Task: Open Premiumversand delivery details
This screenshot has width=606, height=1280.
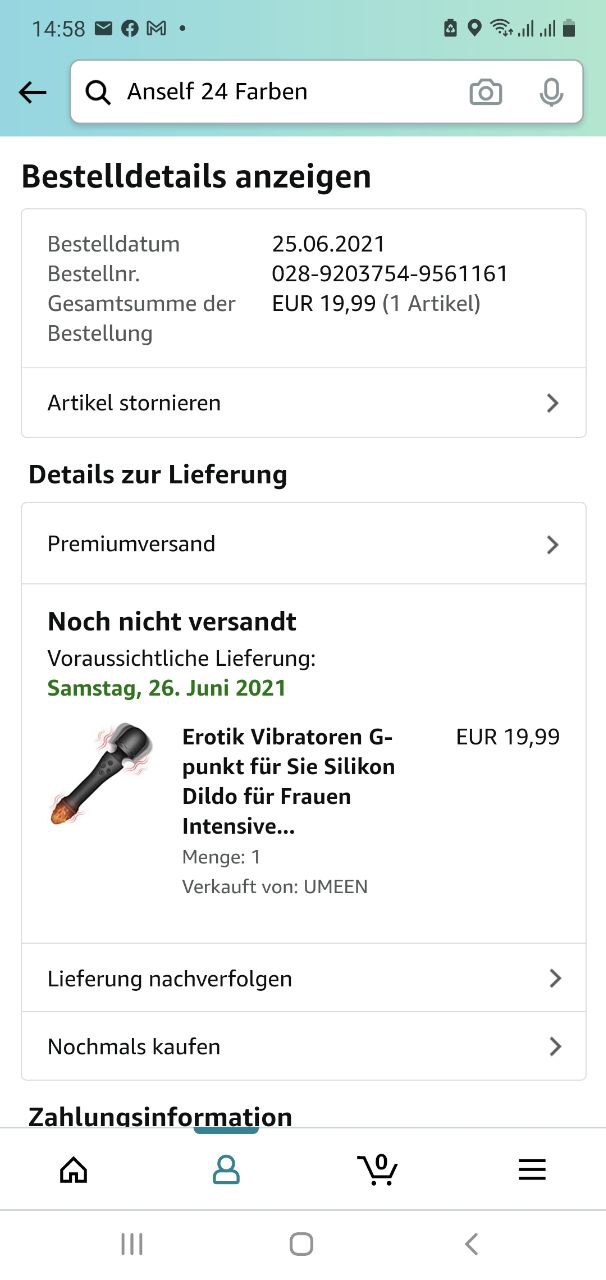Action: tap(303, 544)
